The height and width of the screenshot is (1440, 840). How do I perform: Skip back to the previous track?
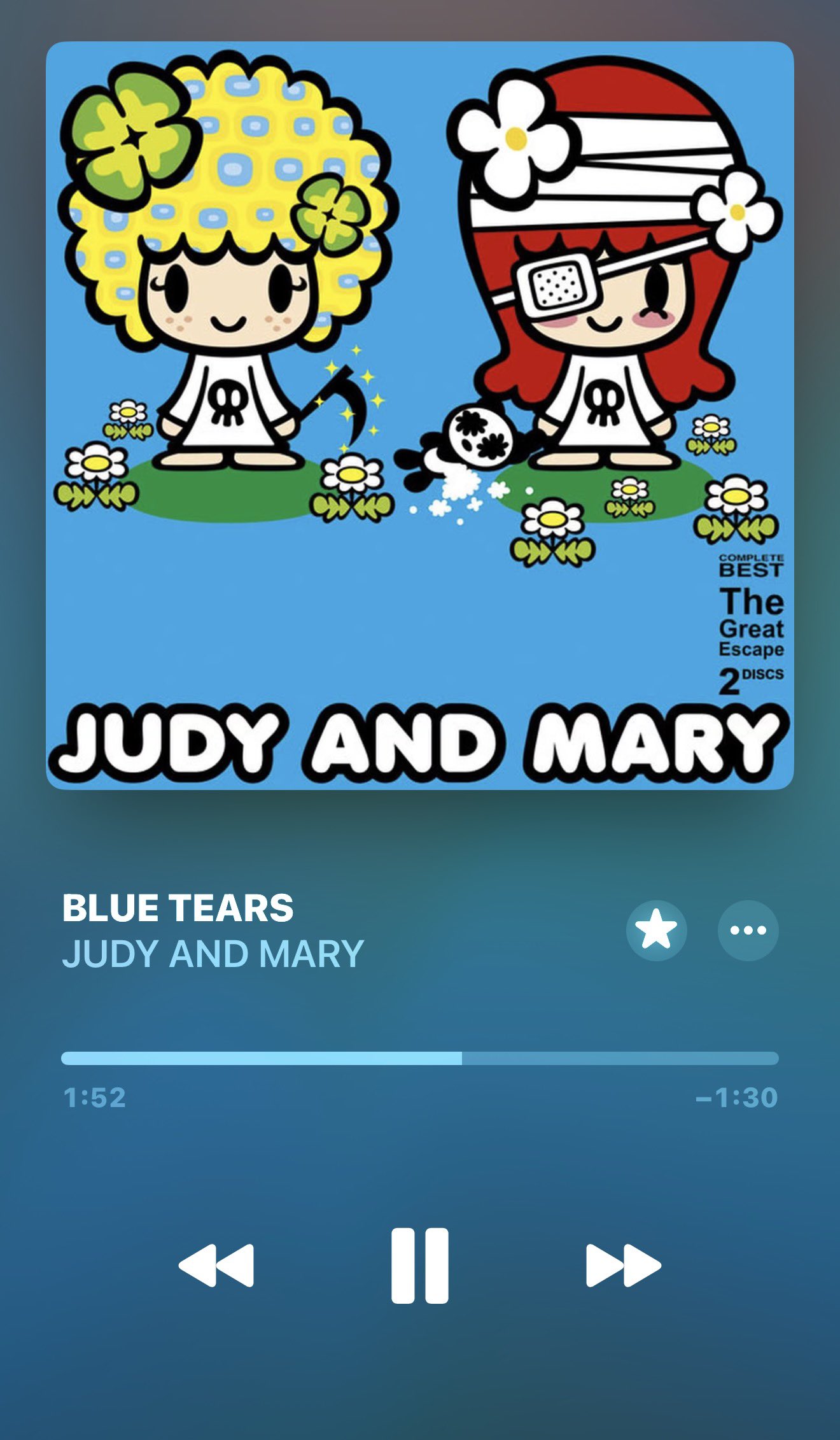coord(216,1265)
